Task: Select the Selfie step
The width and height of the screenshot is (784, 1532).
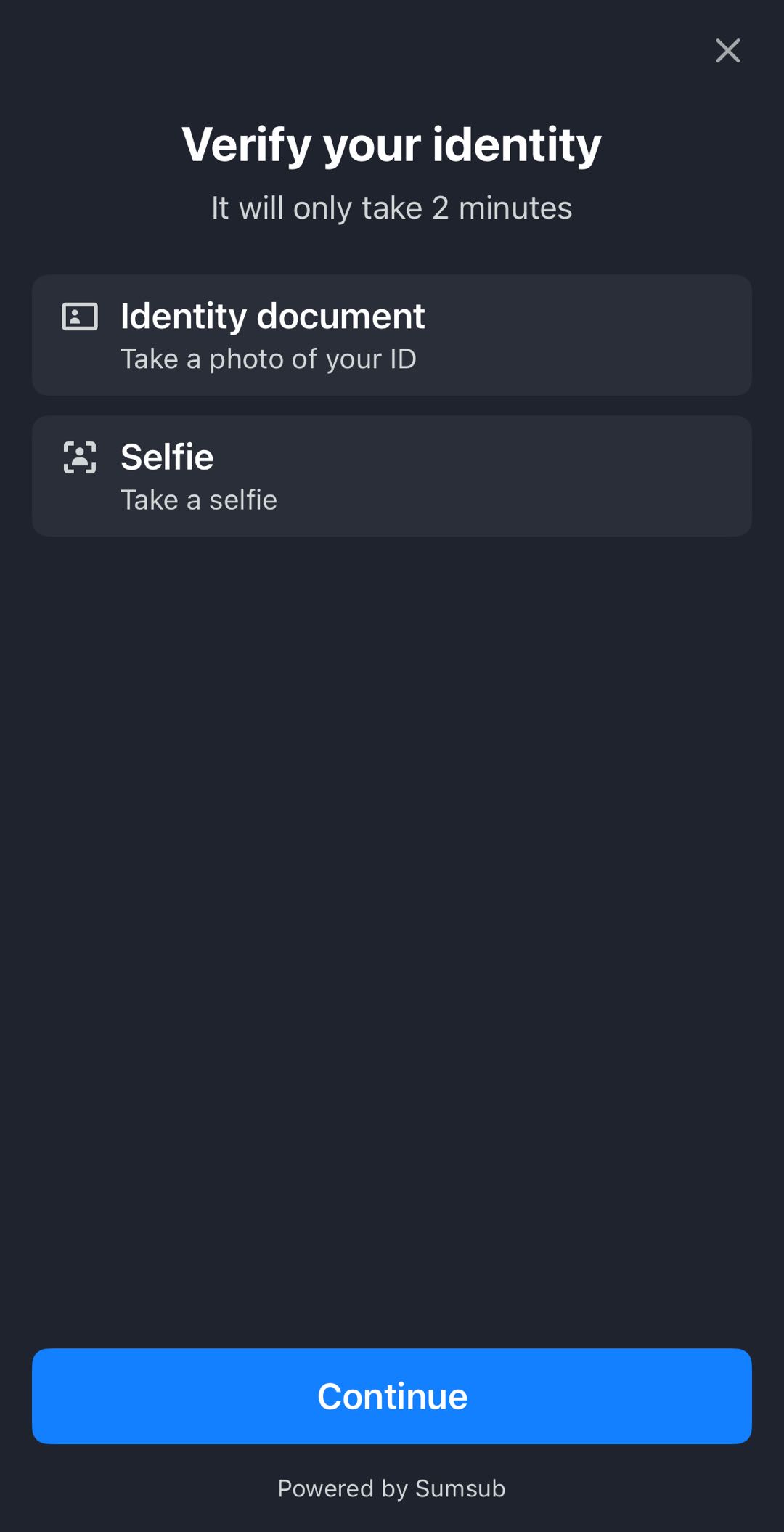Action: click(392, 476)
